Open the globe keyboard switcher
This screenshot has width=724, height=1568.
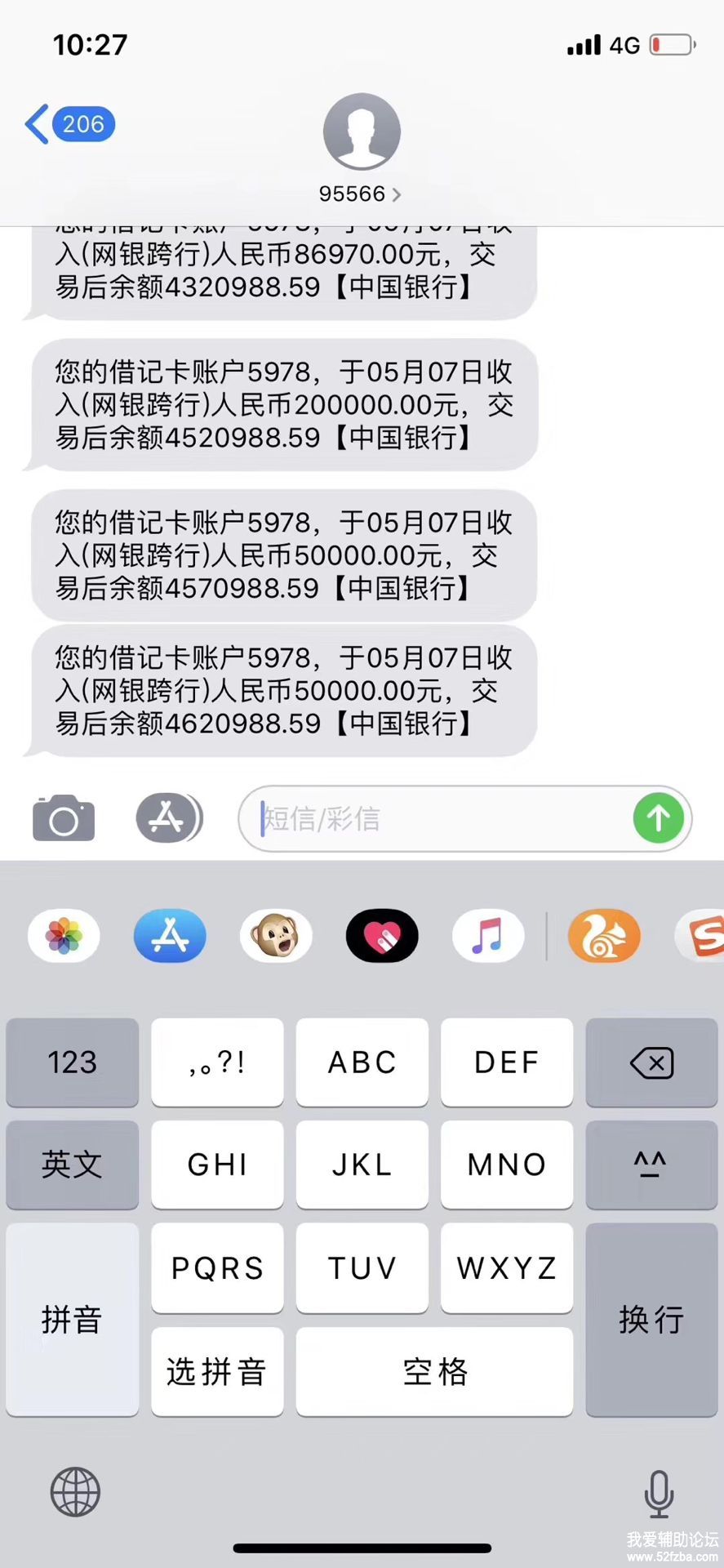tap(75, 1492)
